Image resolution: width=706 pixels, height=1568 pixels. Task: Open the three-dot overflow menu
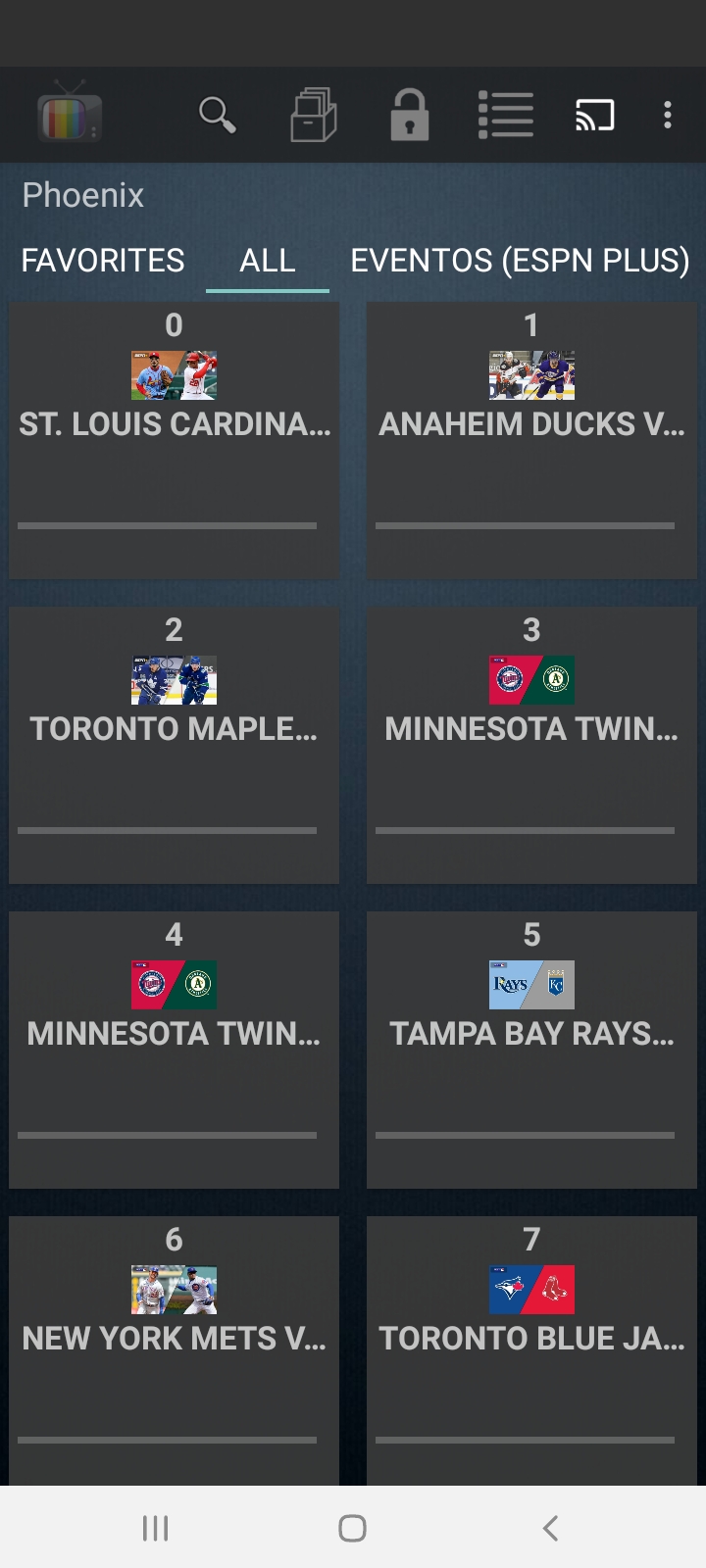click(668, 115)
